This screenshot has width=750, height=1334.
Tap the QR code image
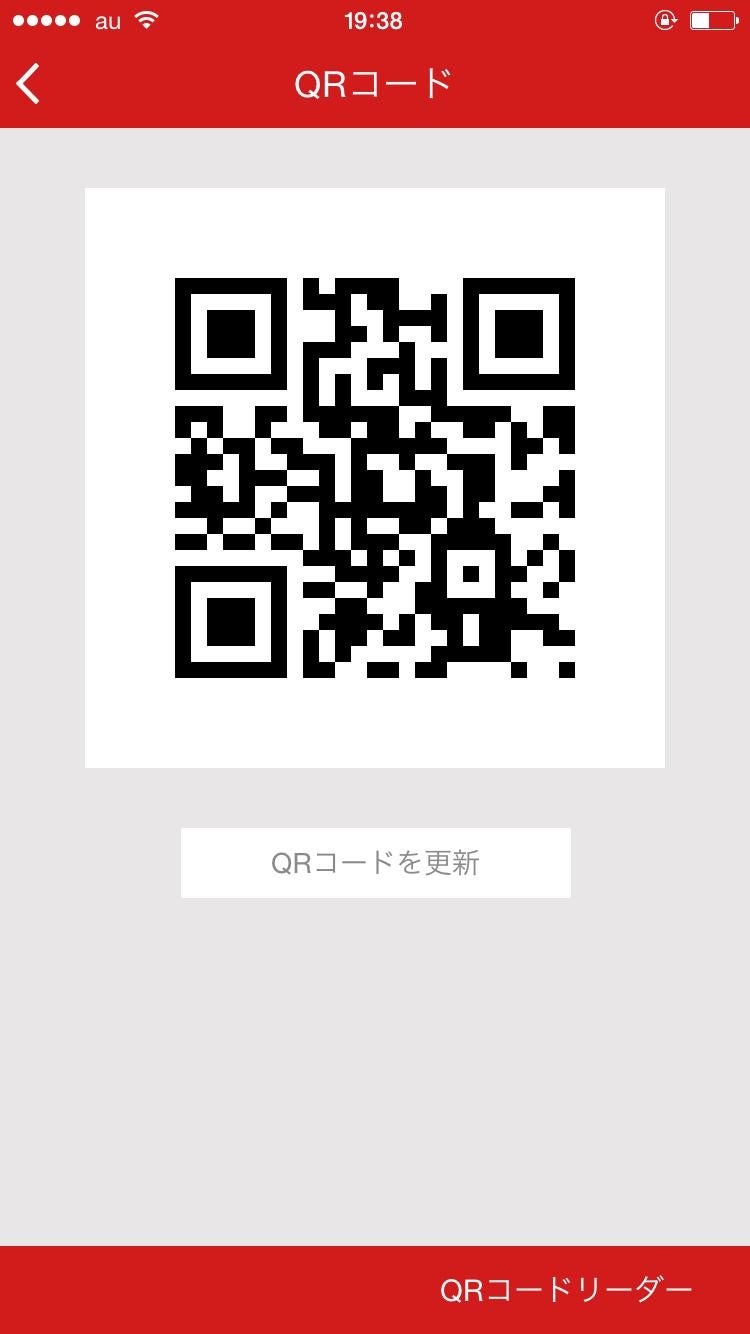tap(375, 476)
